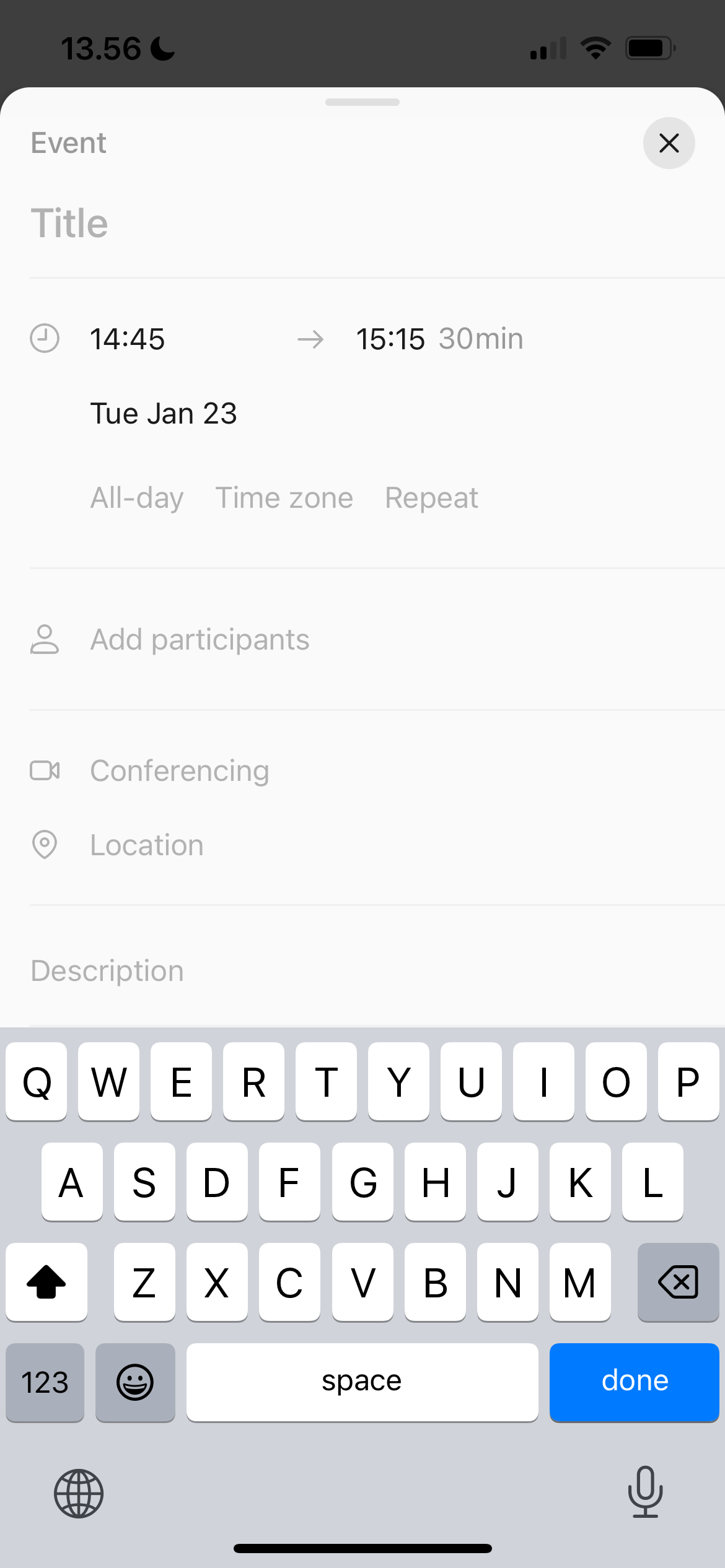Set a Repeat schedule
Screen dimensions: 725x1568
point(431,498)
